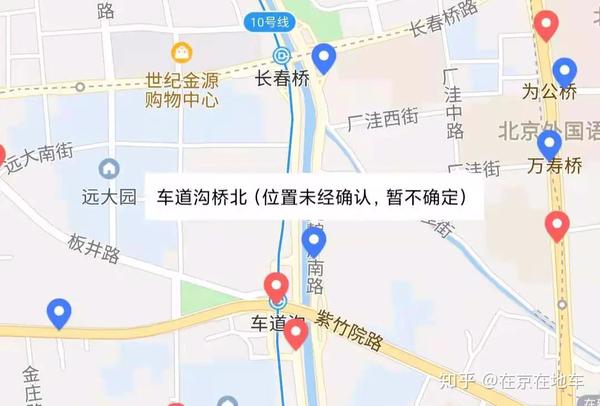Select the blue pin above 为公桥
Viewport: 600px width, 406px height.
(566, 72)
